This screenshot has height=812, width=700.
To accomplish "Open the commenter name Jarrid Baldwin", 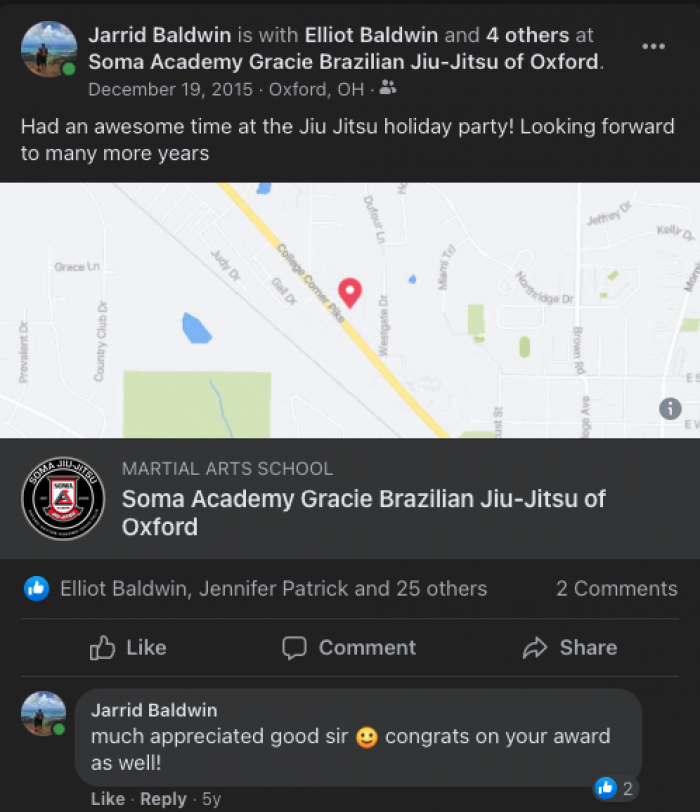I will (154, 710).
